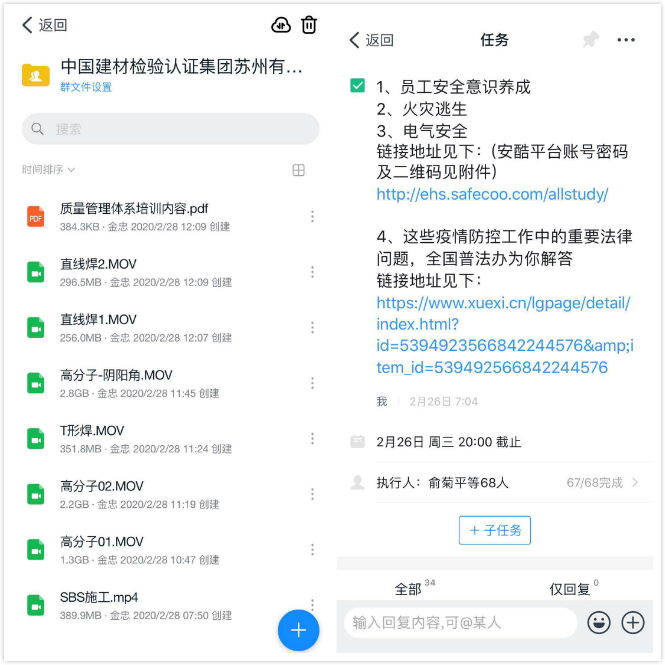The image size is (665, 665).
Task: Tap the blue plus upload button
Action: pyautogui.click(x=298, y=630)
